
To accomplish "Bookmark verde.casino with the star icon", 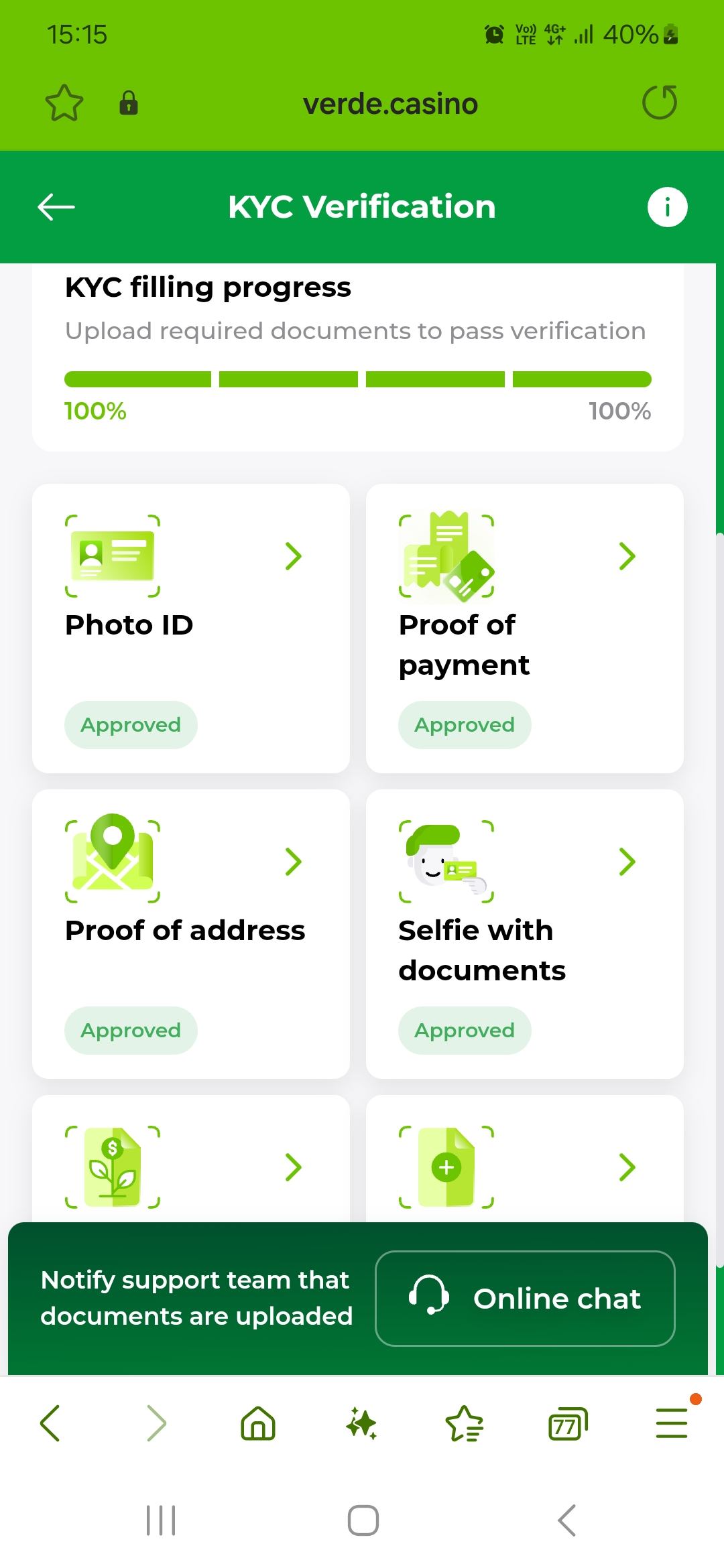I will 64,103.
